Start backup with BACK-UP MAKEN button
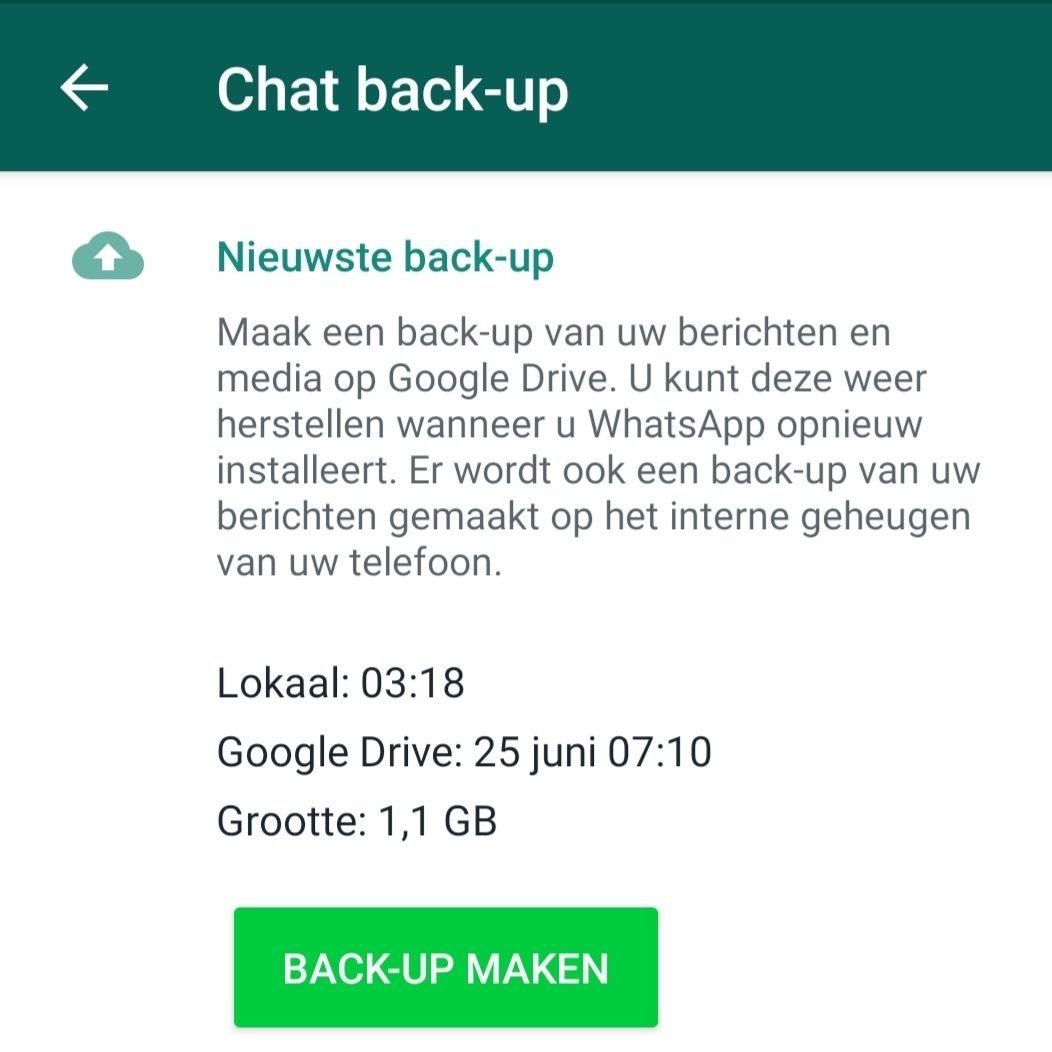This screenshot has height=1052, width=1052. coord(446,967)
